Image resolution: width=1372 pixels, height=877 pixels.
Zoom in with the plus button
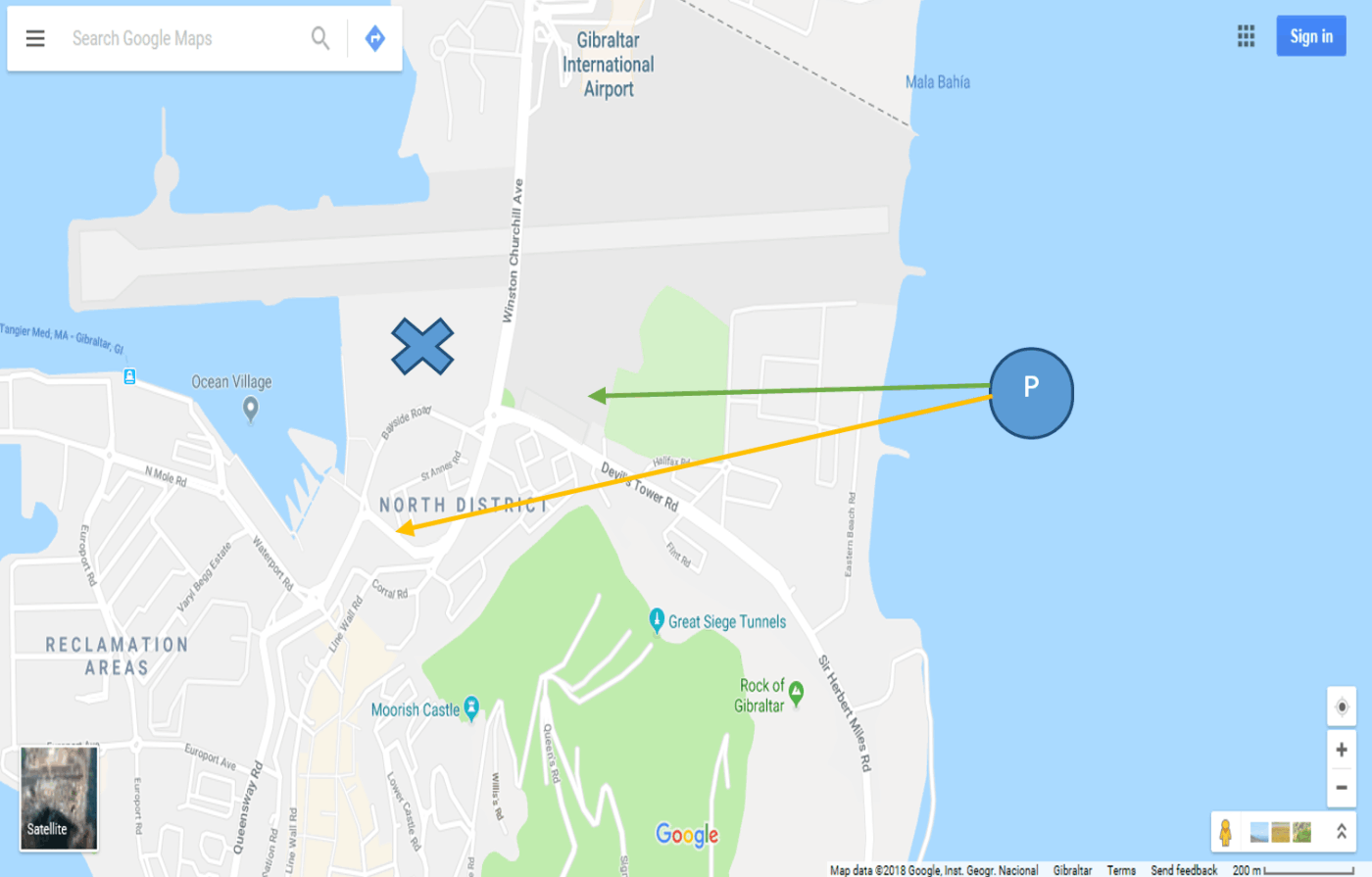pyautogui.click(x=1342, y=750)
